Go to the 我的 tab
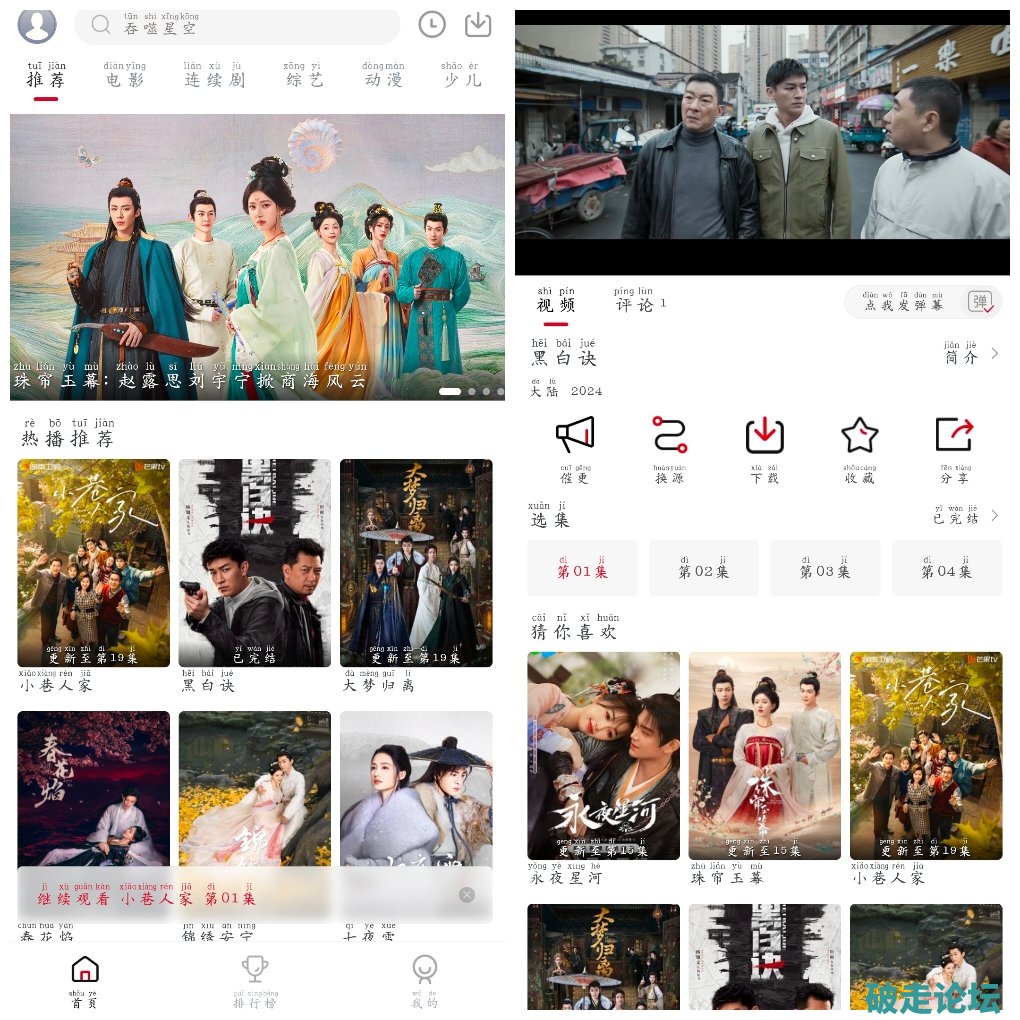1020x1020 pixels. 425,981
